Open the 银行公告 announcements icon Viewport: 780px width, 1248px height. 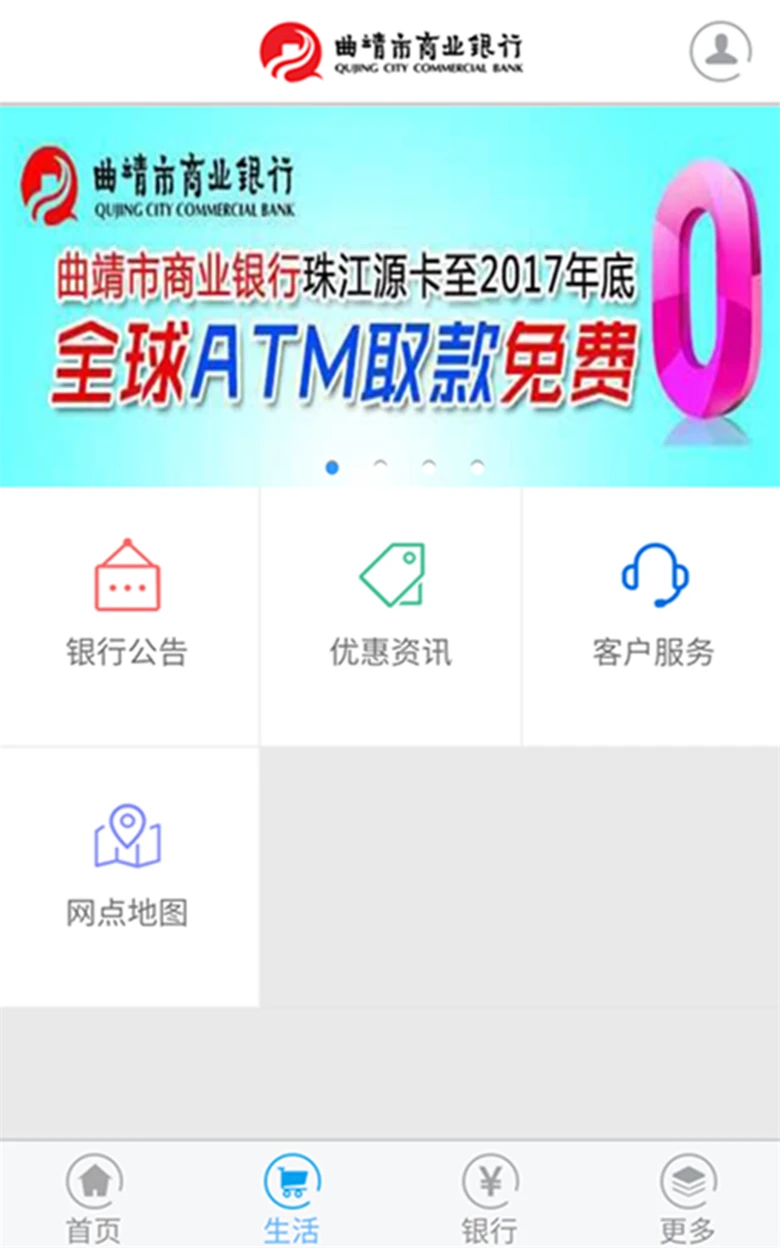click(128, 575)
